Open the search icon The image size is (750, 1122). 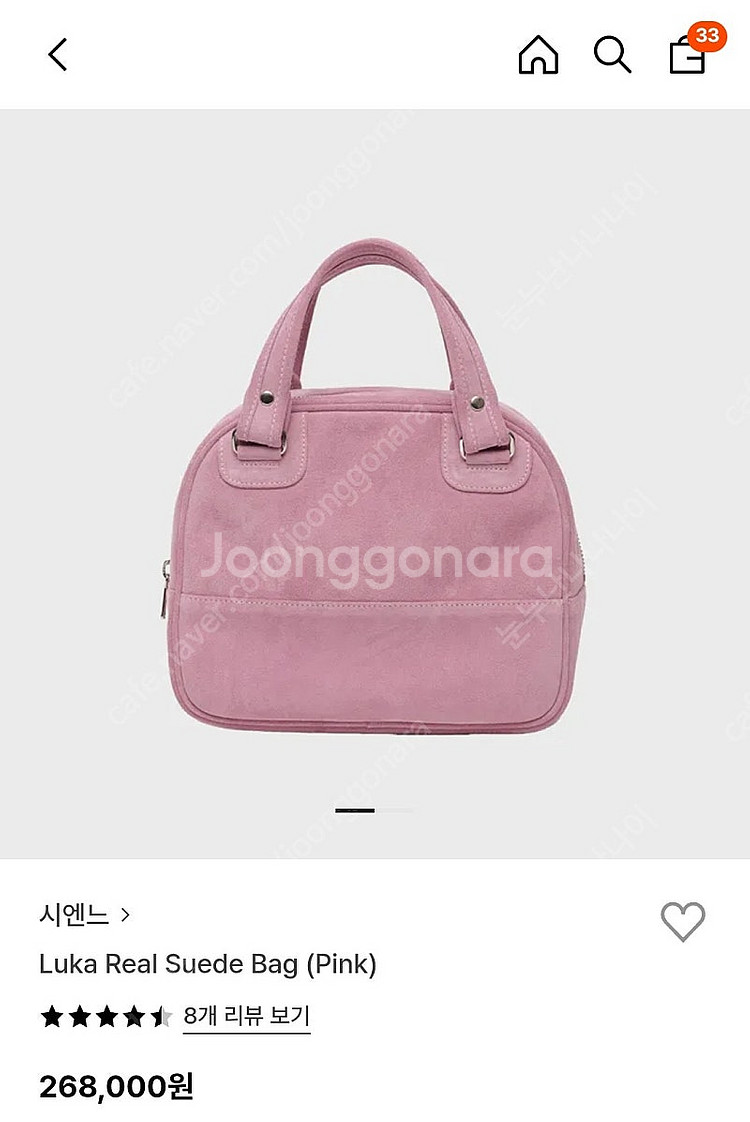point(612,54)
